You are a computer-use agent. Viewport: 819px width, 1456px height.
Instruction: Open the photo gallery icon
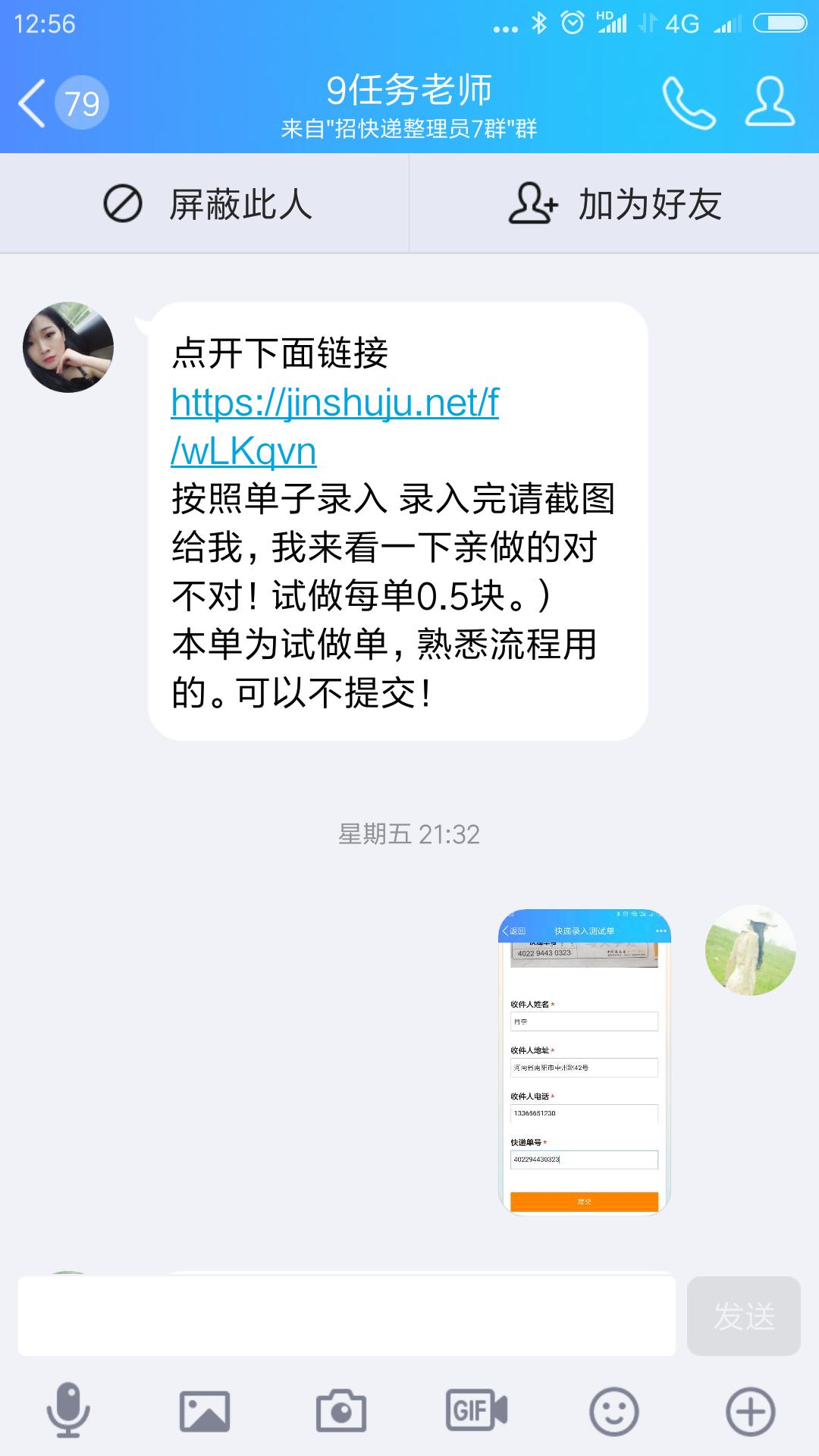coord(205,1409)
